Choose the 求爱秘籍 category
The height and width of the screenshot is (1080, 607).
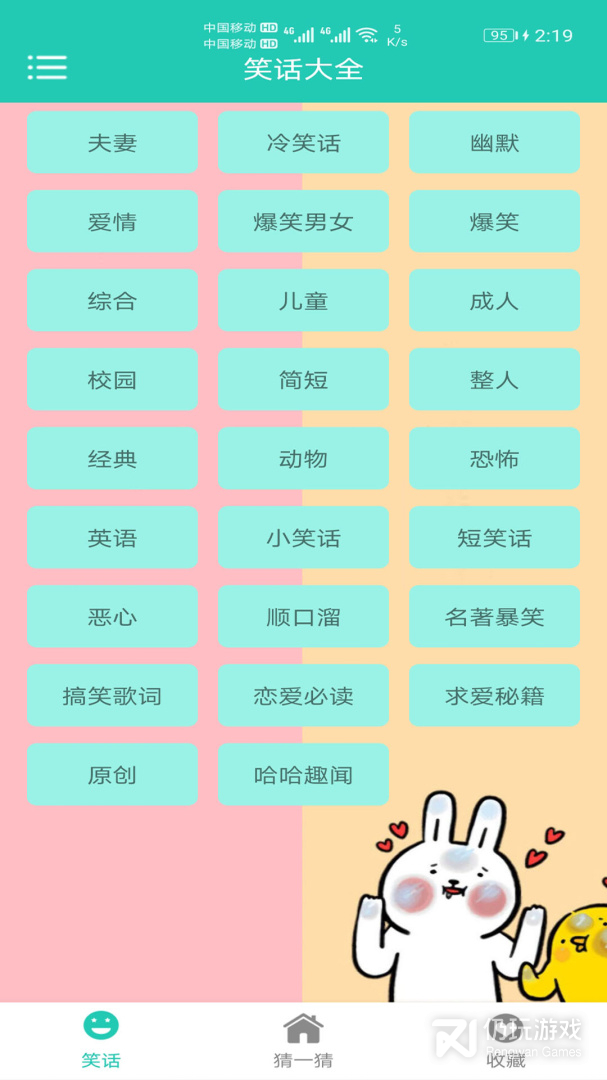tap(494, 695)
